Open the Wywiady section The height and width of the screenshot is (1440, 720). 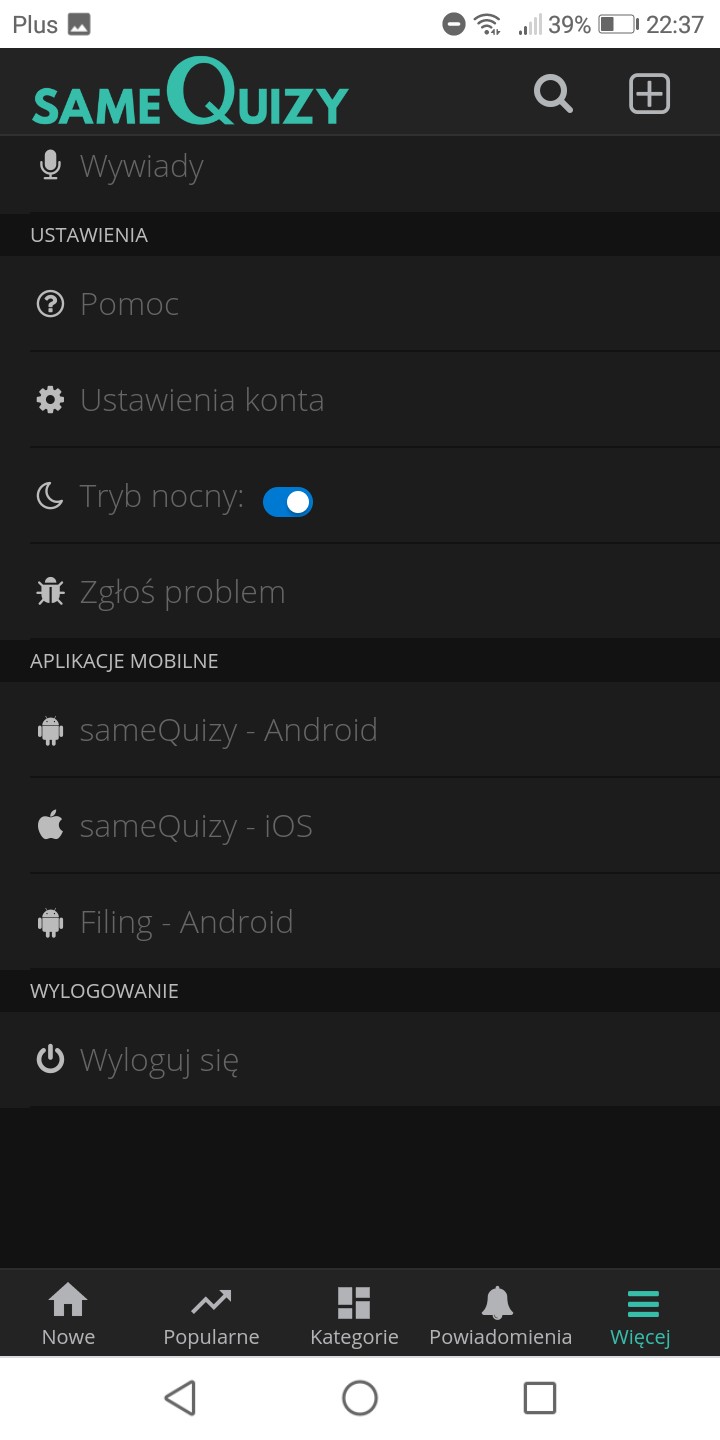tap(142, 166)
